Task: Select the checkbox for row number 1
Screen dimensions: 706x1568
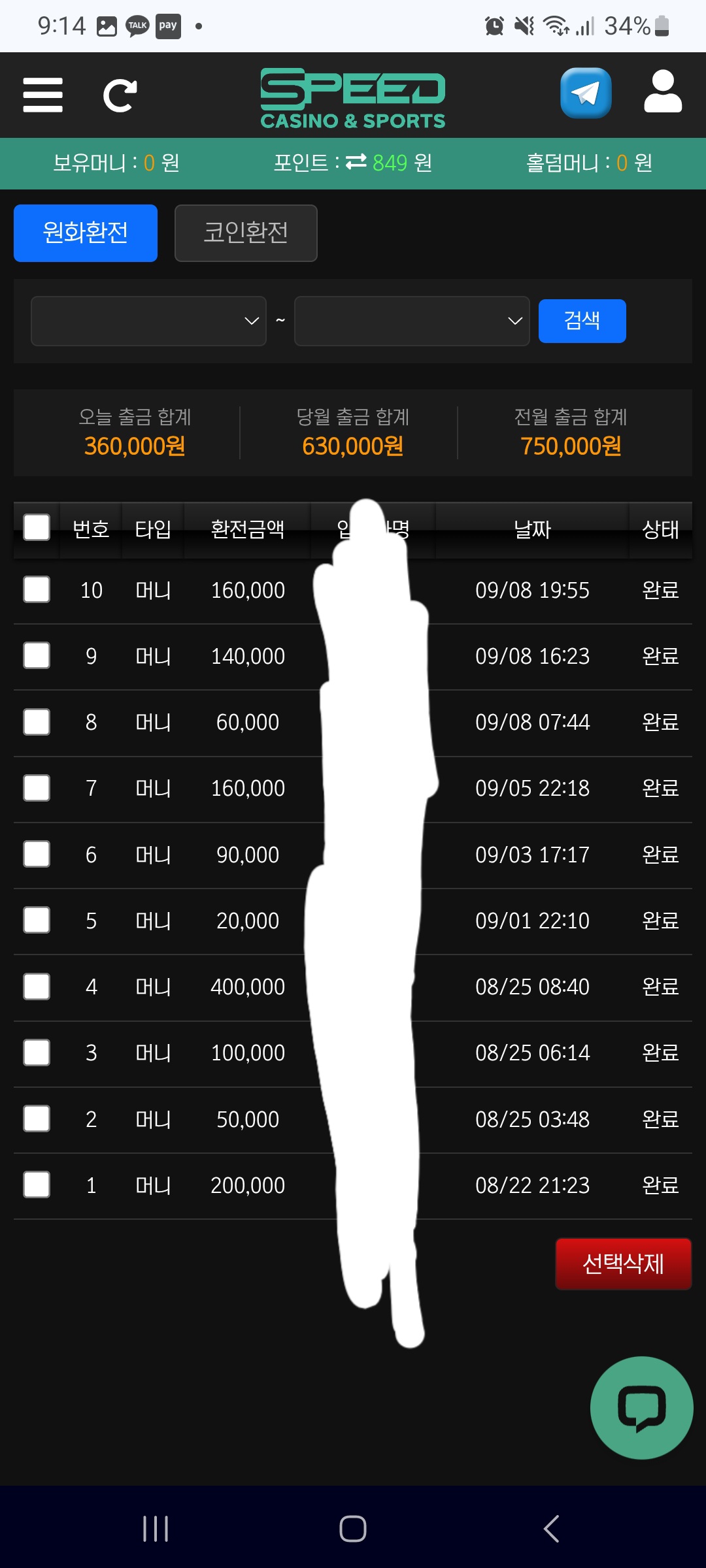Action: pyautogui.click(x=37, y=1184)
